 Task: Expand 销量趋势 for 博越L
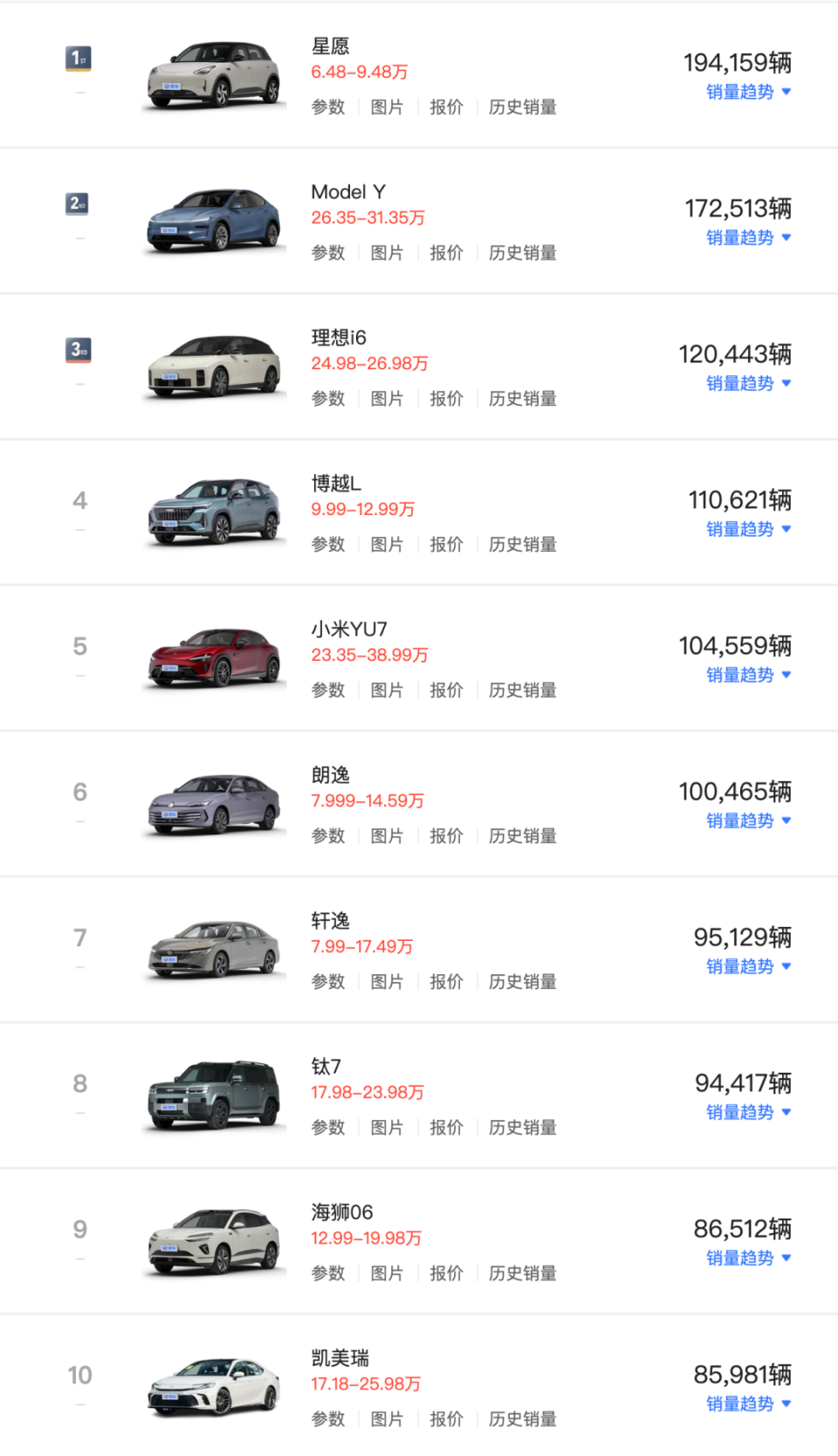point(748,529)
